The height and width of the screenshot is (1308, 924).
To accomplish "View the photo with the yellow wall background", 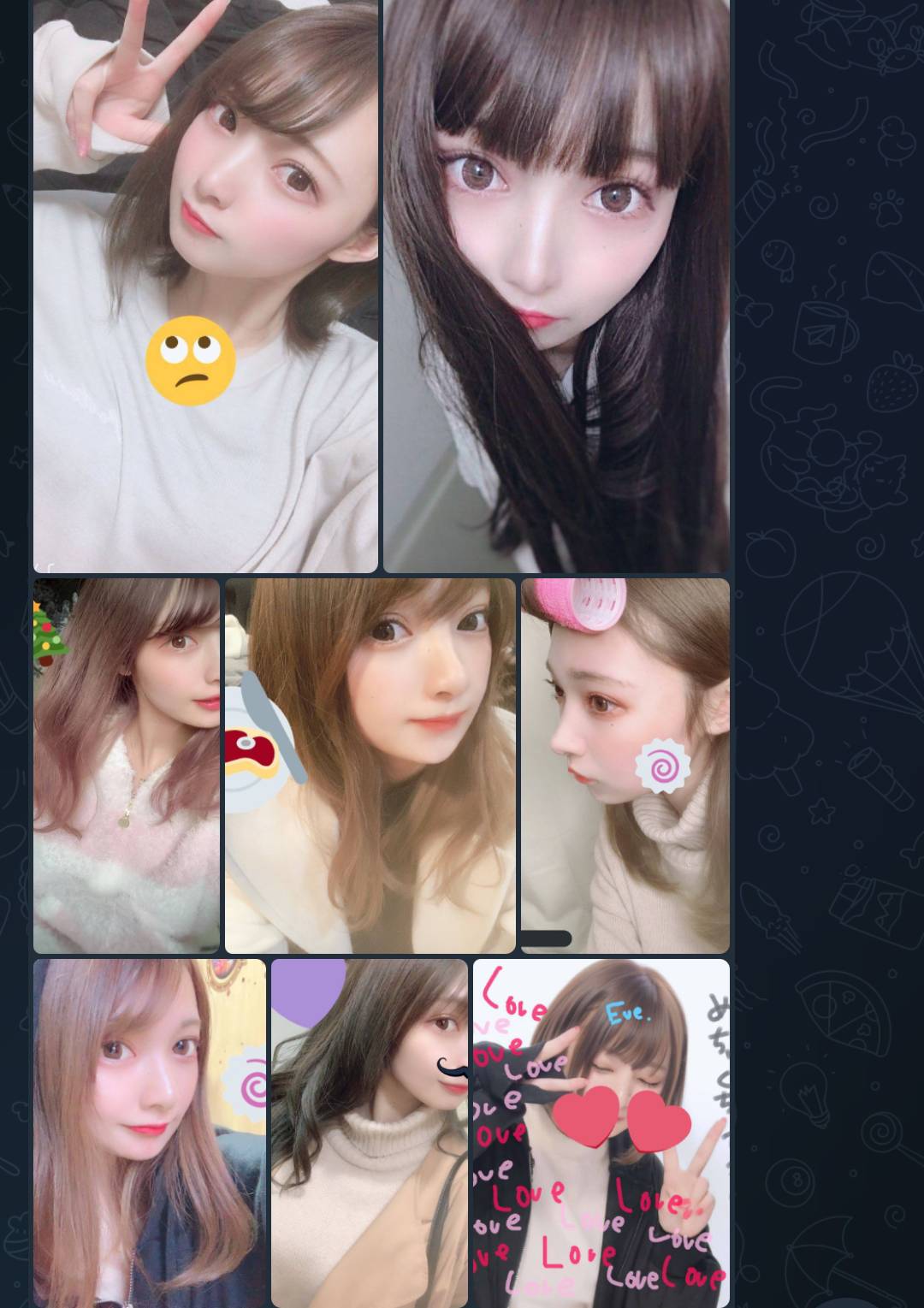I will [x=149, y=1133].
